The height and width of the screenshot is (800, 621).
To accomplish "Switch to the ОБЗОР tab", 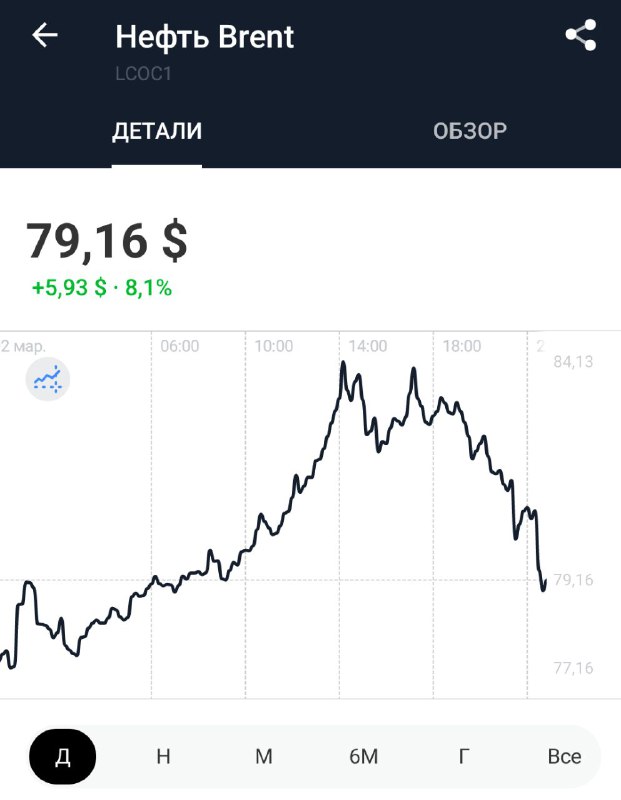I will [469, 131].
